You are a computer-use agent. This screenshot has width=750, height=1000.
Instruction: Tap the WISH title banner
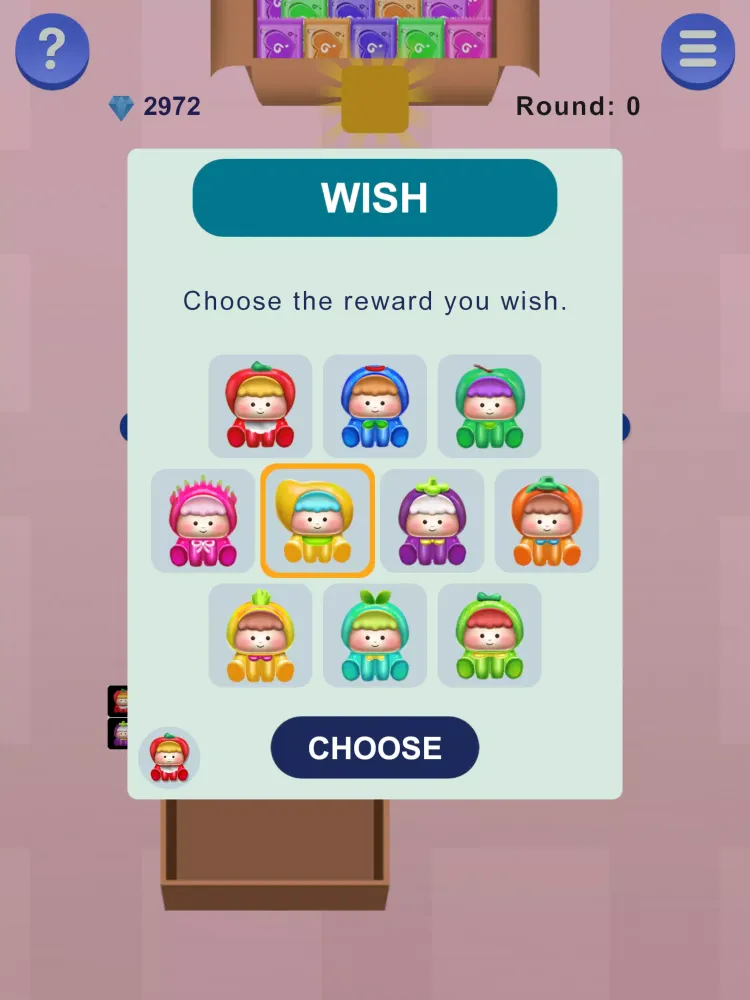pos(375,197)
